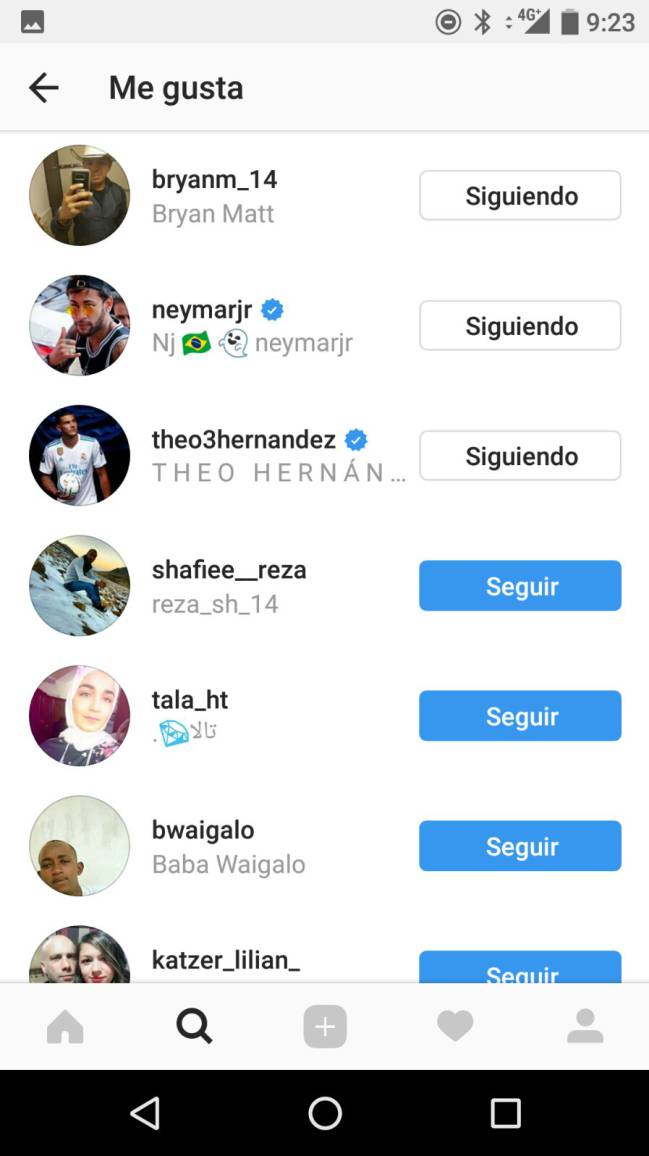
Task: Switch to my profile tab
Action: tap(585, 1026)
